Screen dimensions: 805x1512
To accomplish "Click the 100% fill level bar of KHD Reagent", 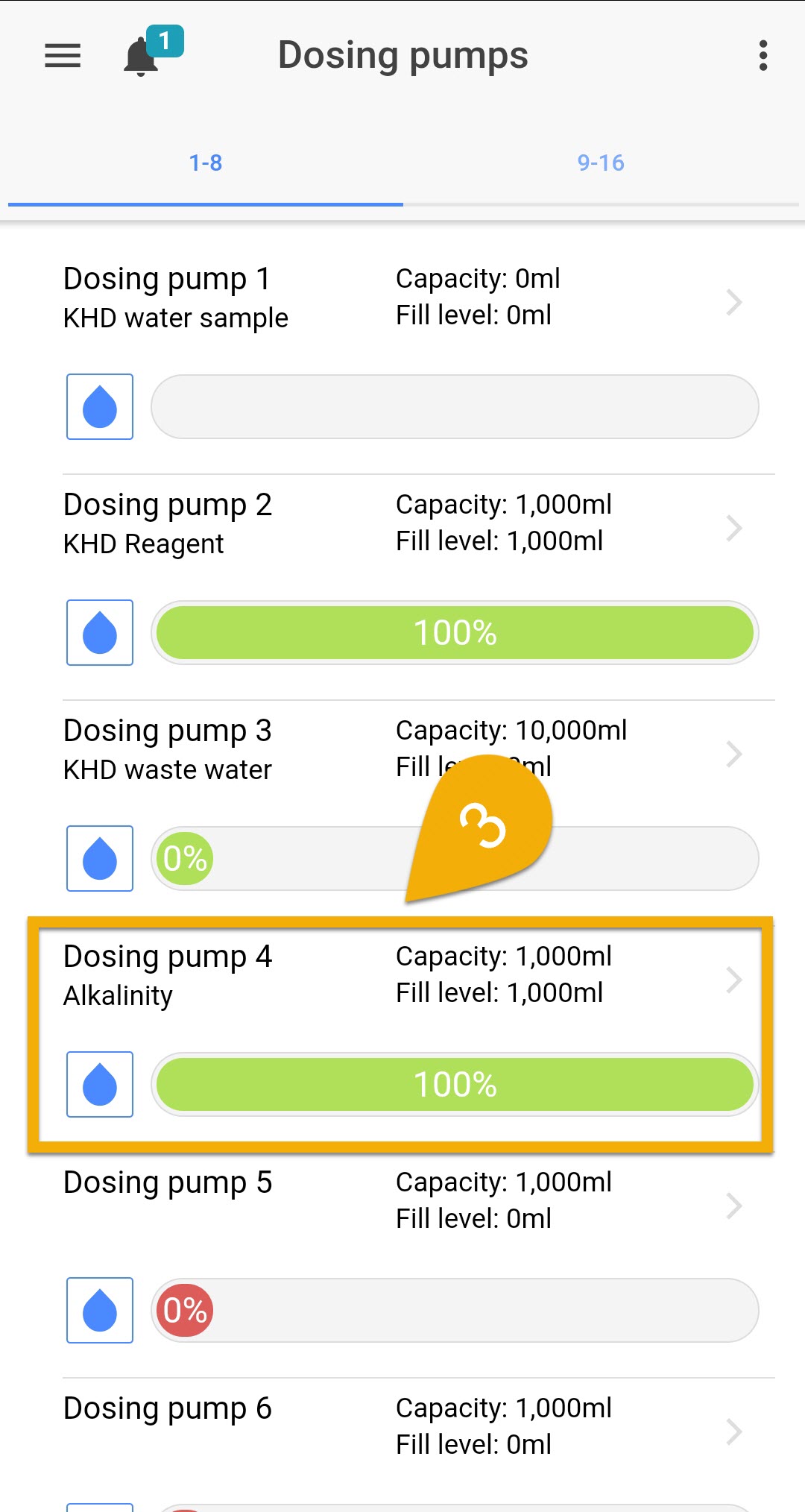I will pyautogui.click(x=455, y=632).
